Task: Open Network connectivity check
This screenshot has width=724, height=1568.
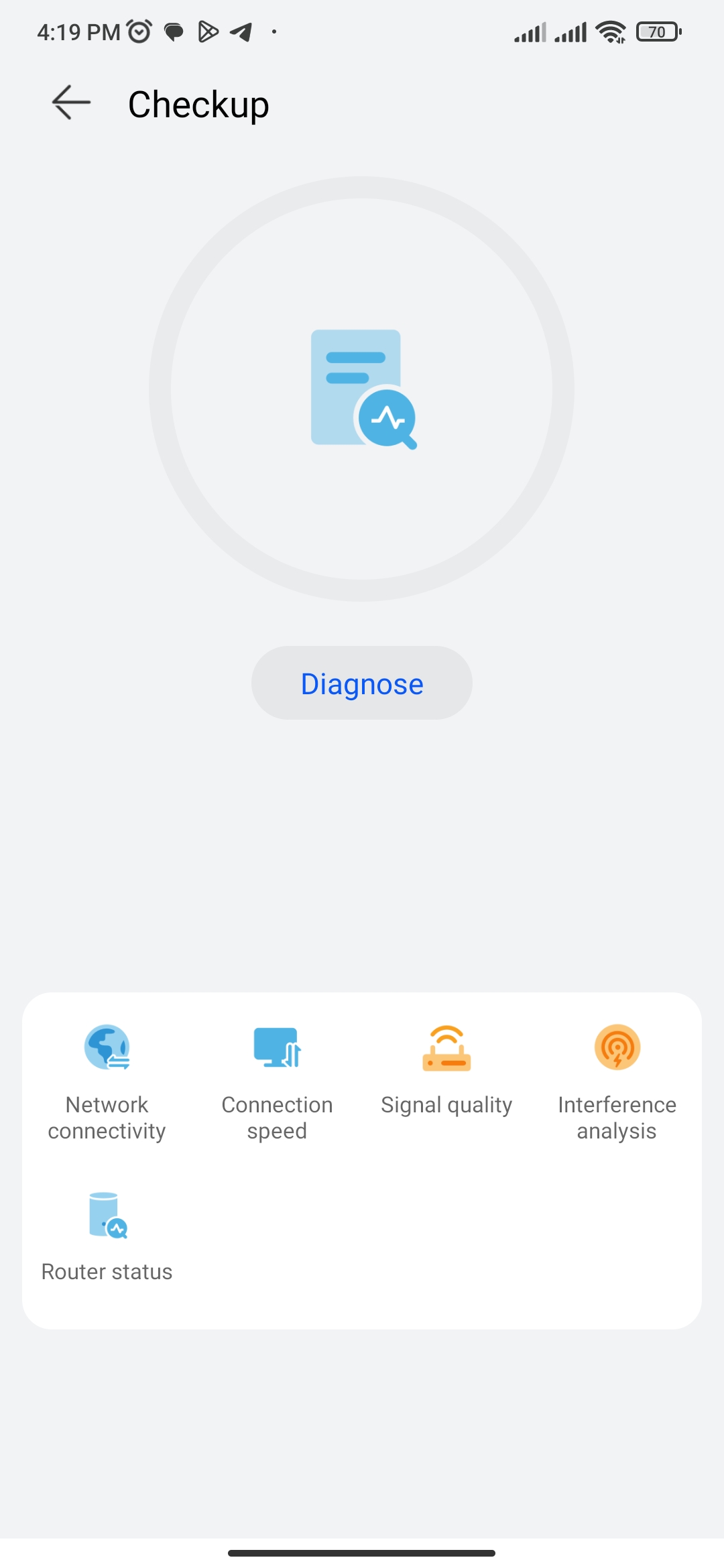Action: point(107,1083)
